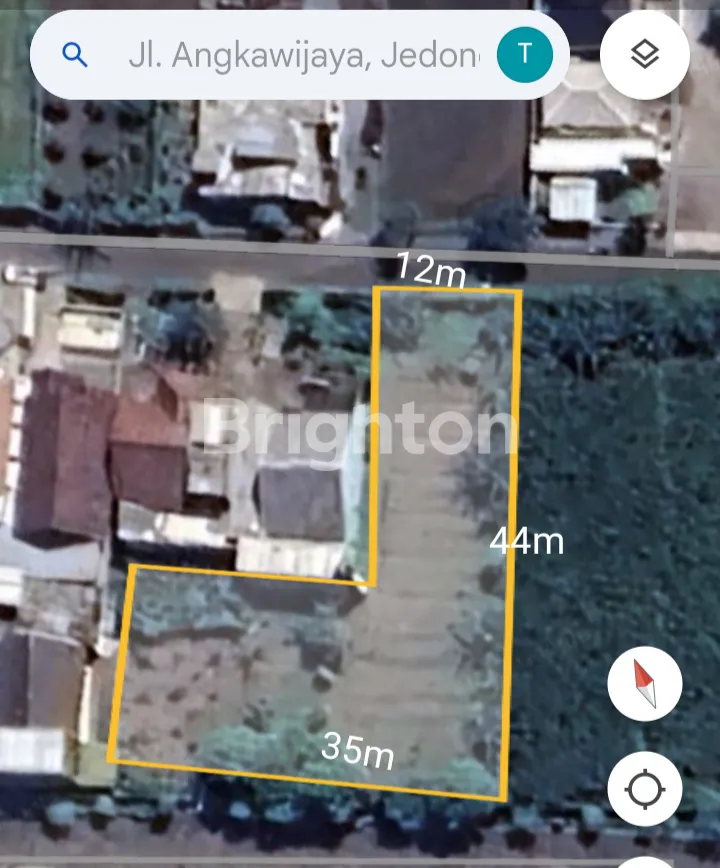
Task: Open the account avatar "T"
Action: pos(524,55)
